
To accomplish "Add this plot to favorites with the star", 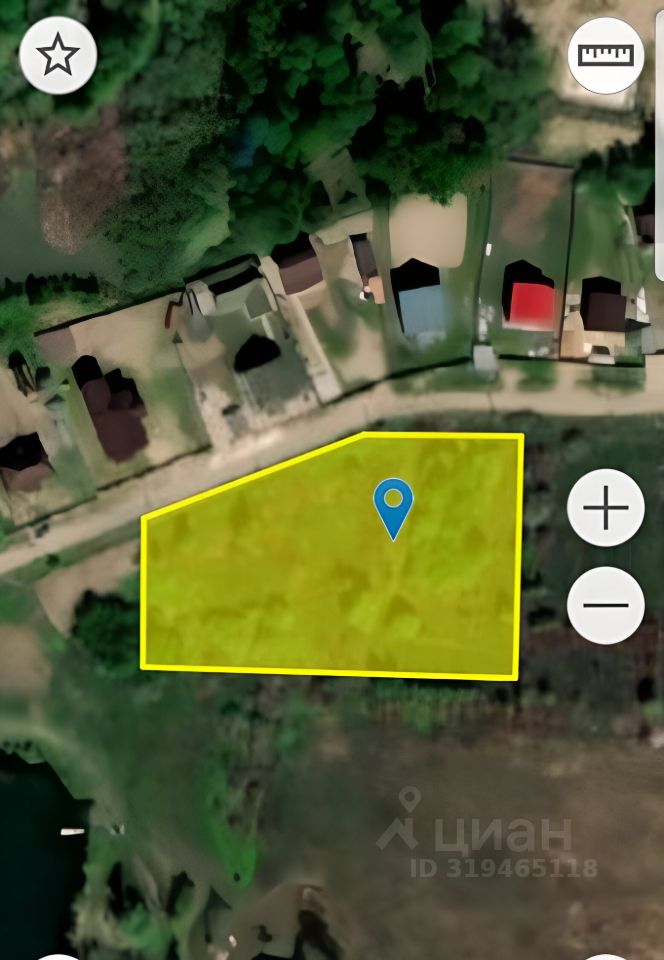I will coord(58,56).
